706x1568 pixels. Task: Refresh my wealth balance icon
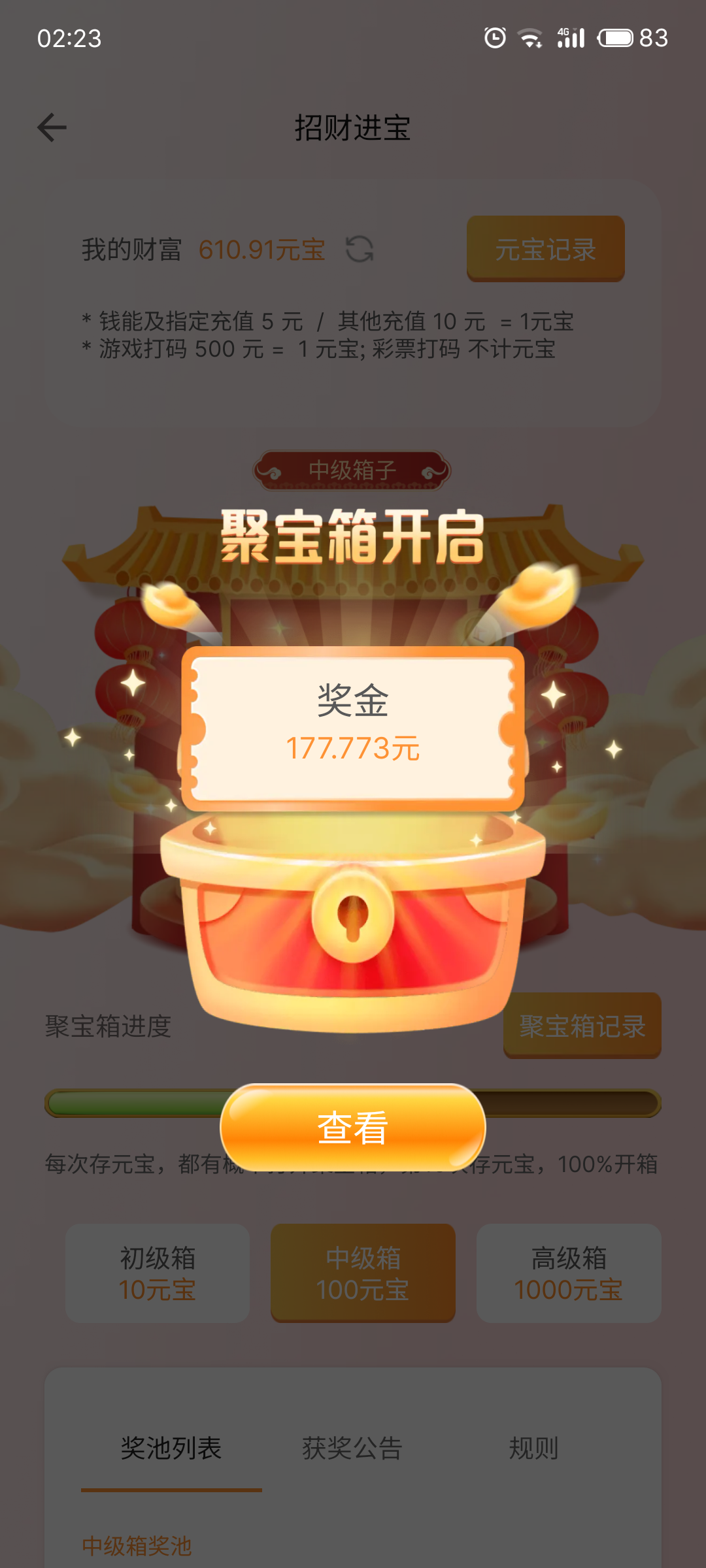coord(360,249)
